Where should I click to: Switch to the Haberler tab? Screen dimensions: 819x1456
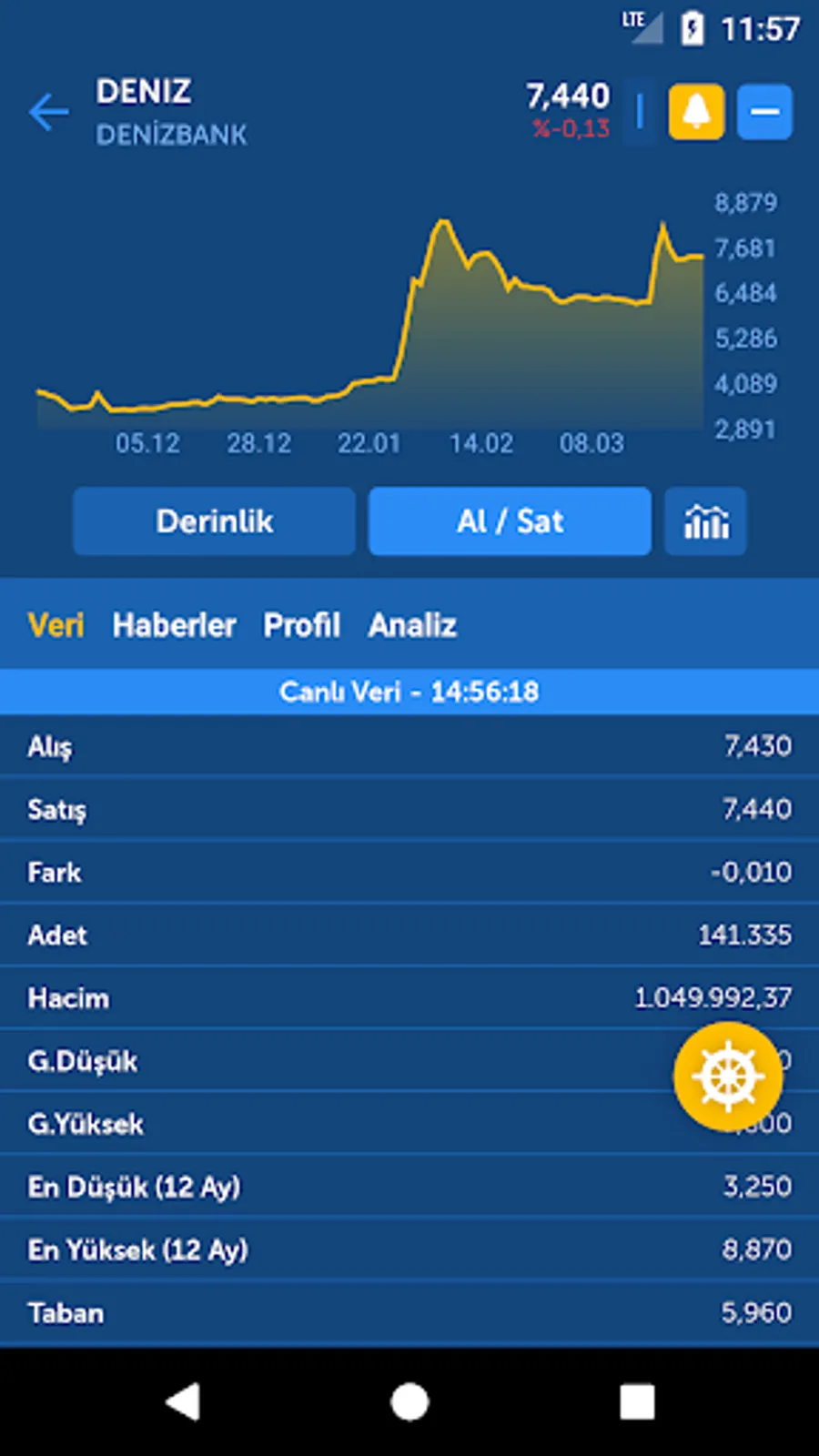174,625
